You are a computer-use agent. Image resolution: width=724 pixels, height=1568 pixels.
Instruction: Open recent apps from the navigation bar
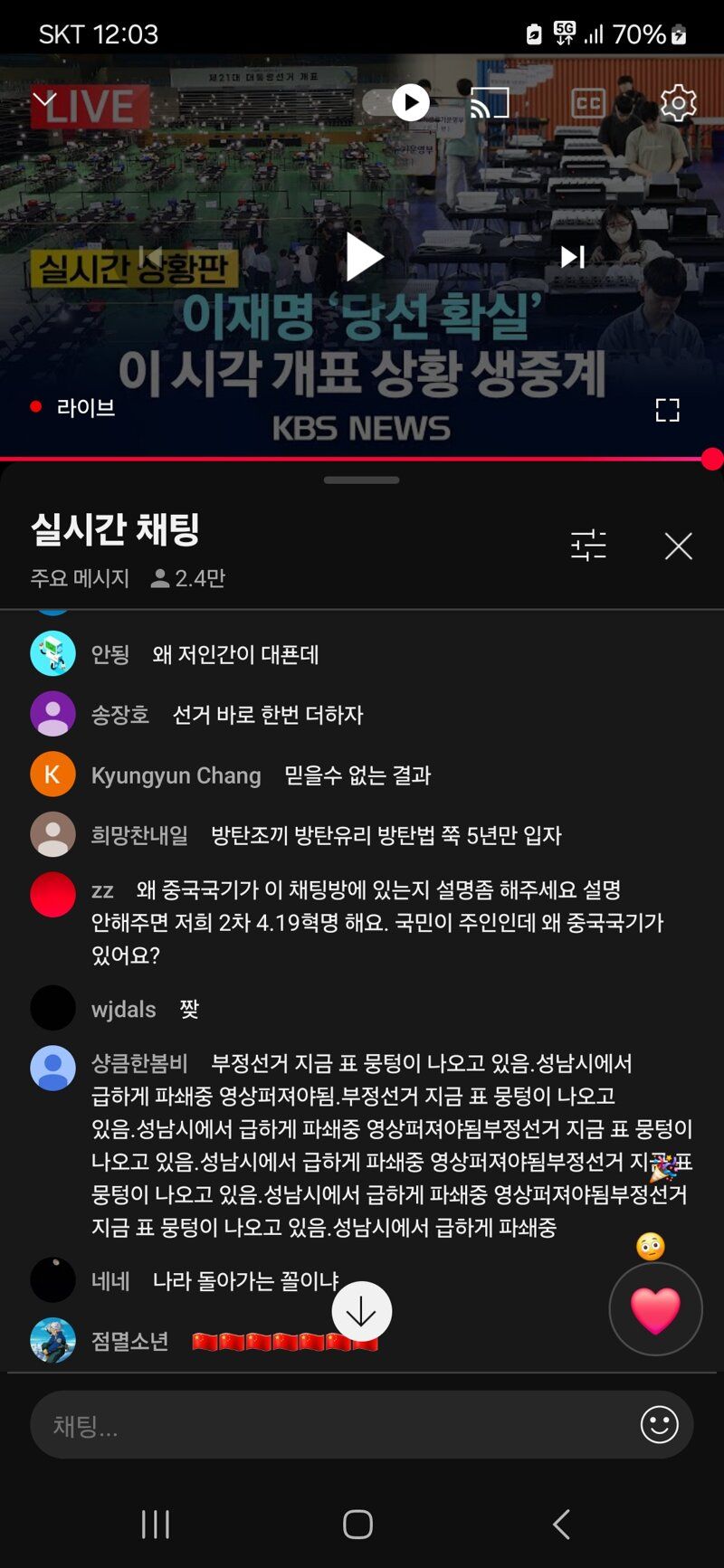pos(156,1524)
